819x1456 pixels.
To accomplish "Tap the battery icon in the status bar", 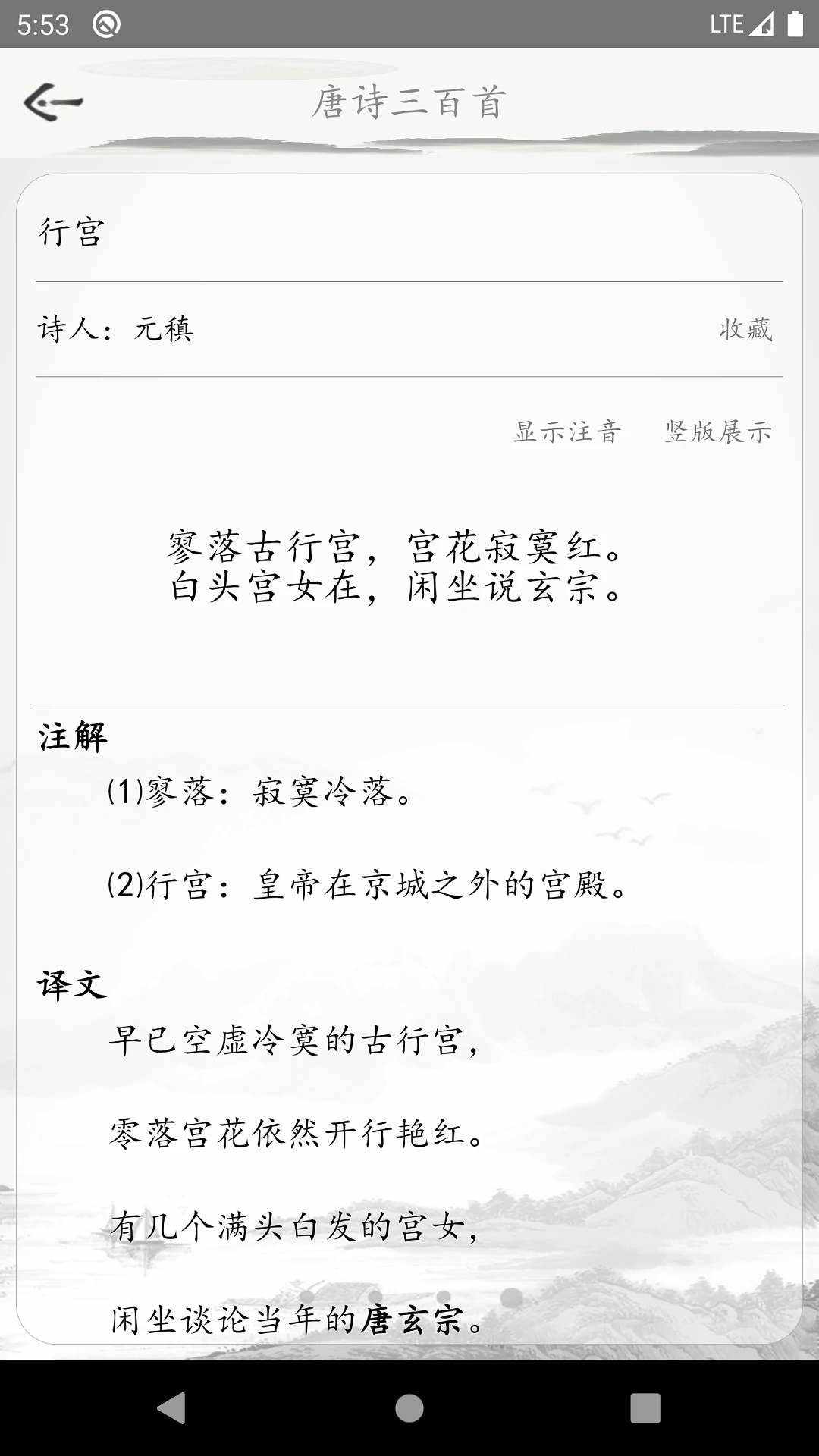I will coord(795,24).
